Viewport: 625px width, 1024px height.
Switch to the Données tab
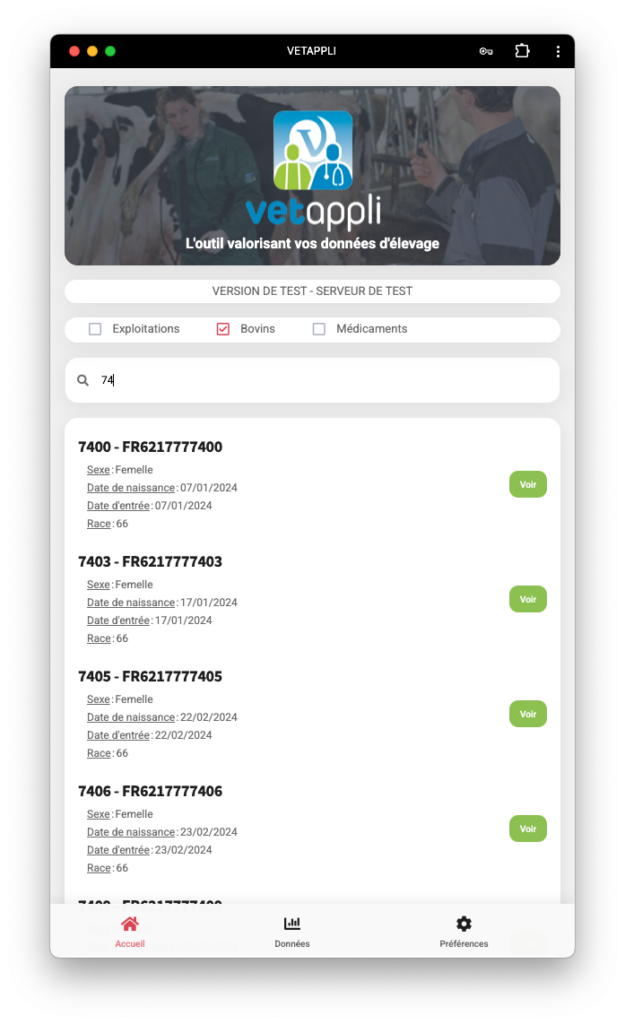pos(292,931)
